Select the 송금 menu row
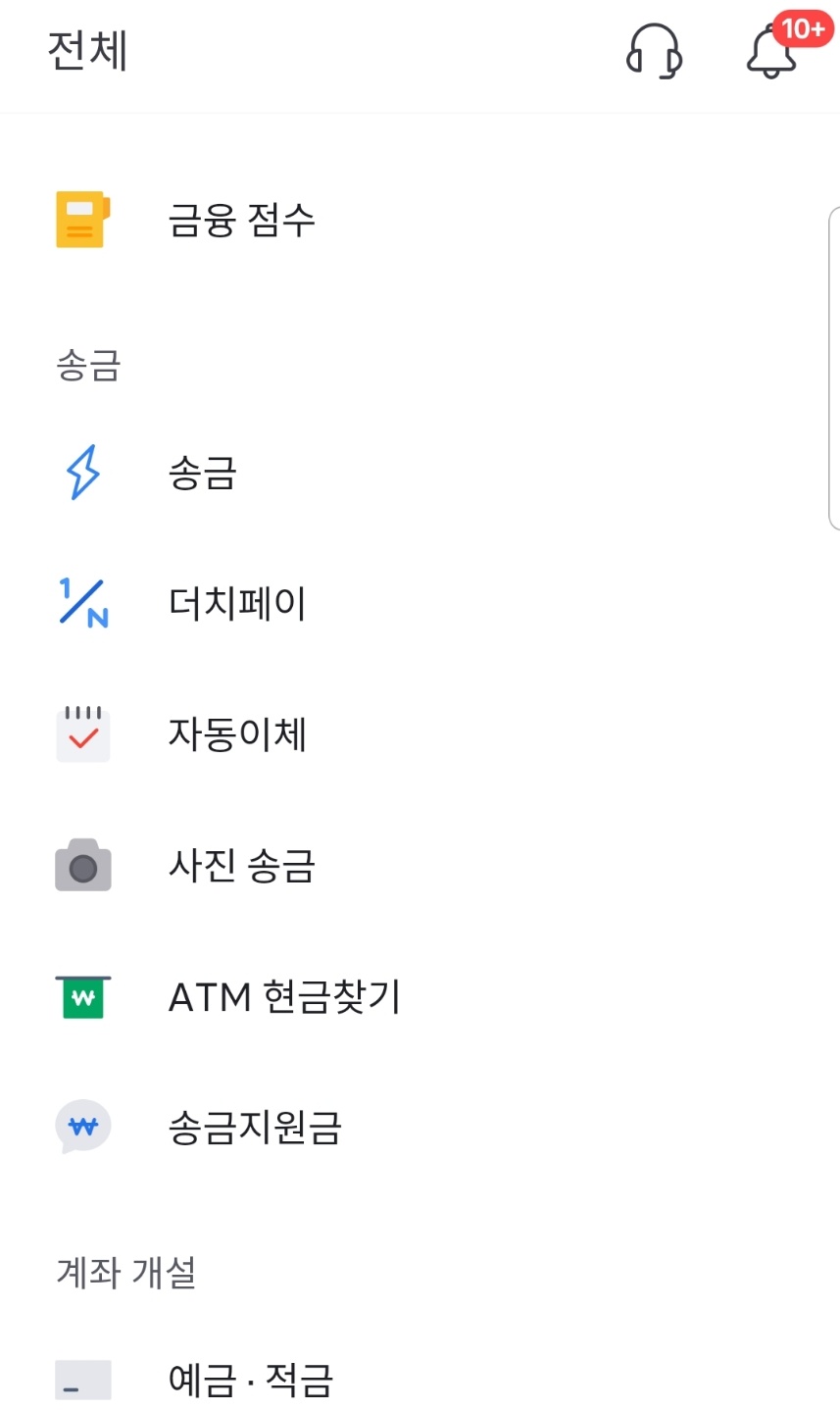This screenshot has height=1410, width=840. 420,473
